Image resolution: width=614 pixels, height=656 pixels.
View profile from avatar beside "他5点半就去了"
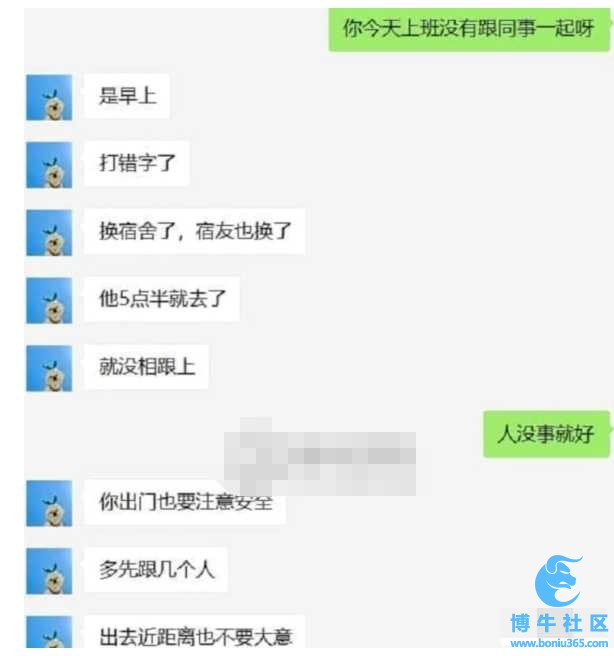click(x=49, y=300)
